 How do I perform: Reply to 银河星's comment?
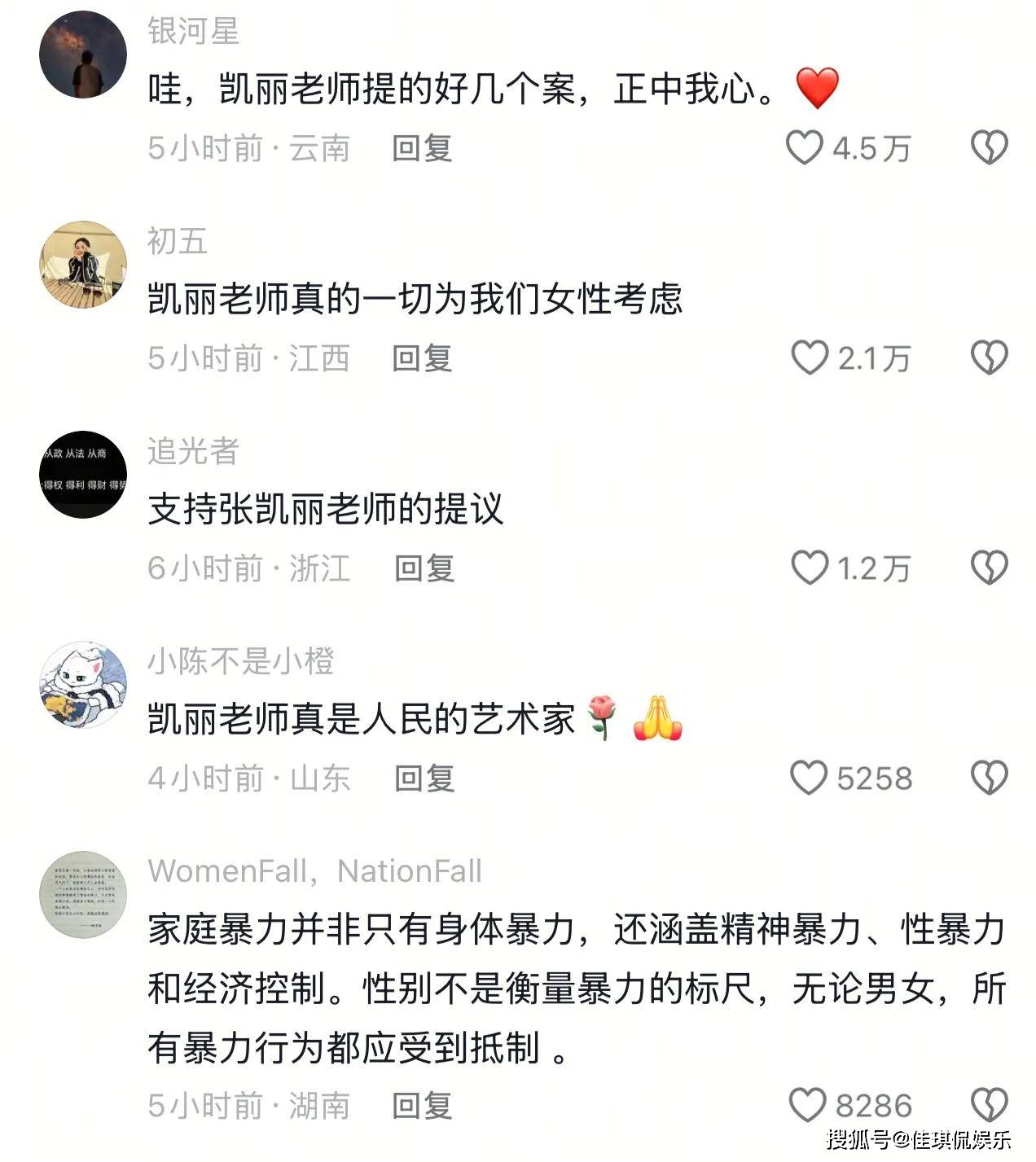(422, 149)
